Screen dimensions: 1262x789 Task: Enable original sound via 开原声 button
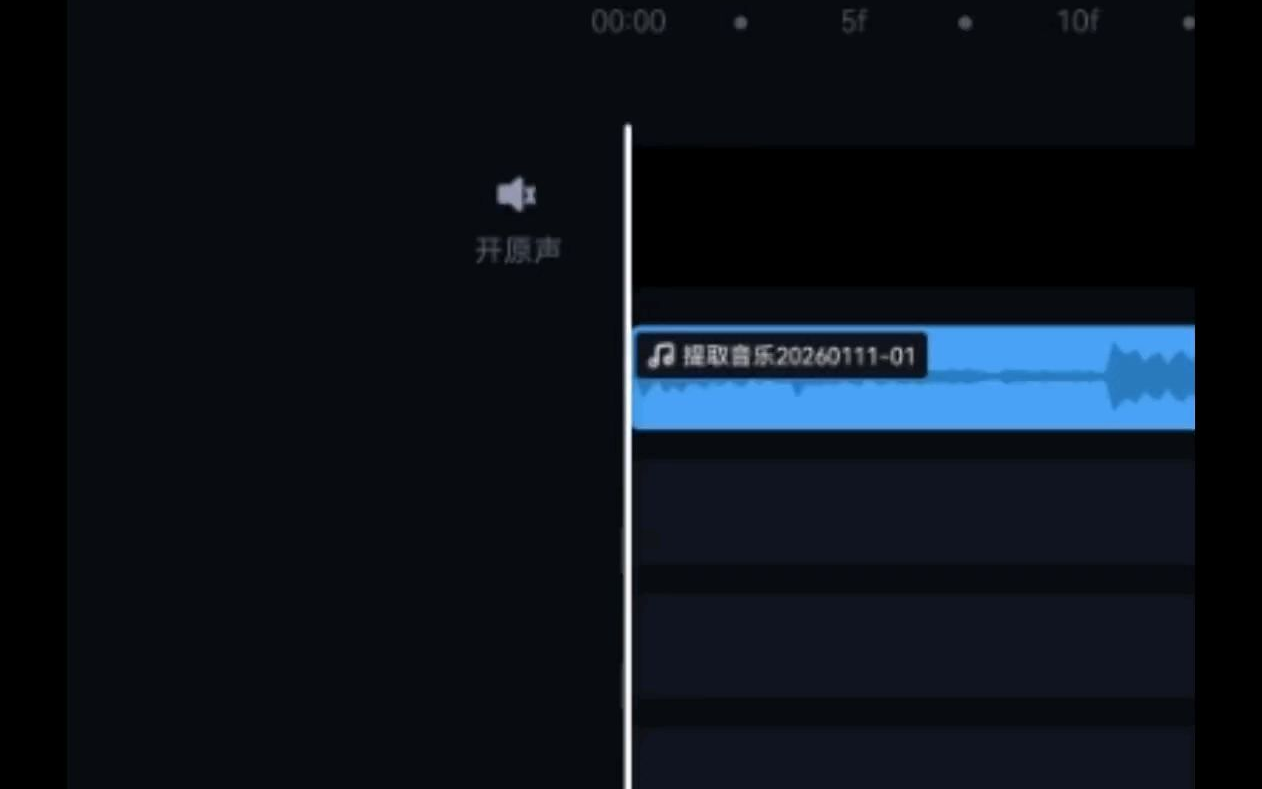pyautogui.click(x=517, y=218)
